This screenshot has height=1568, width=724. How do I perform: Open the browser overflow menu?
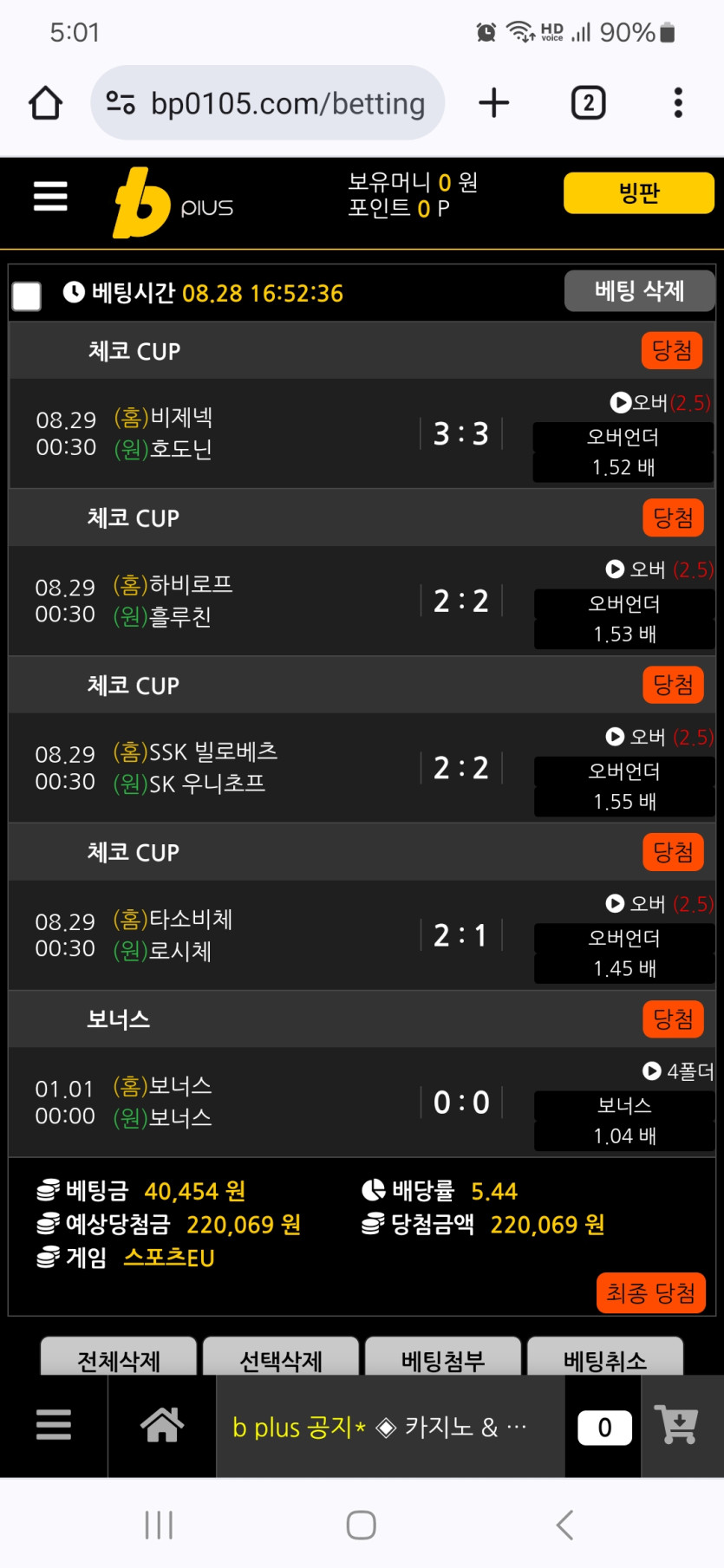tap(678, 103)
